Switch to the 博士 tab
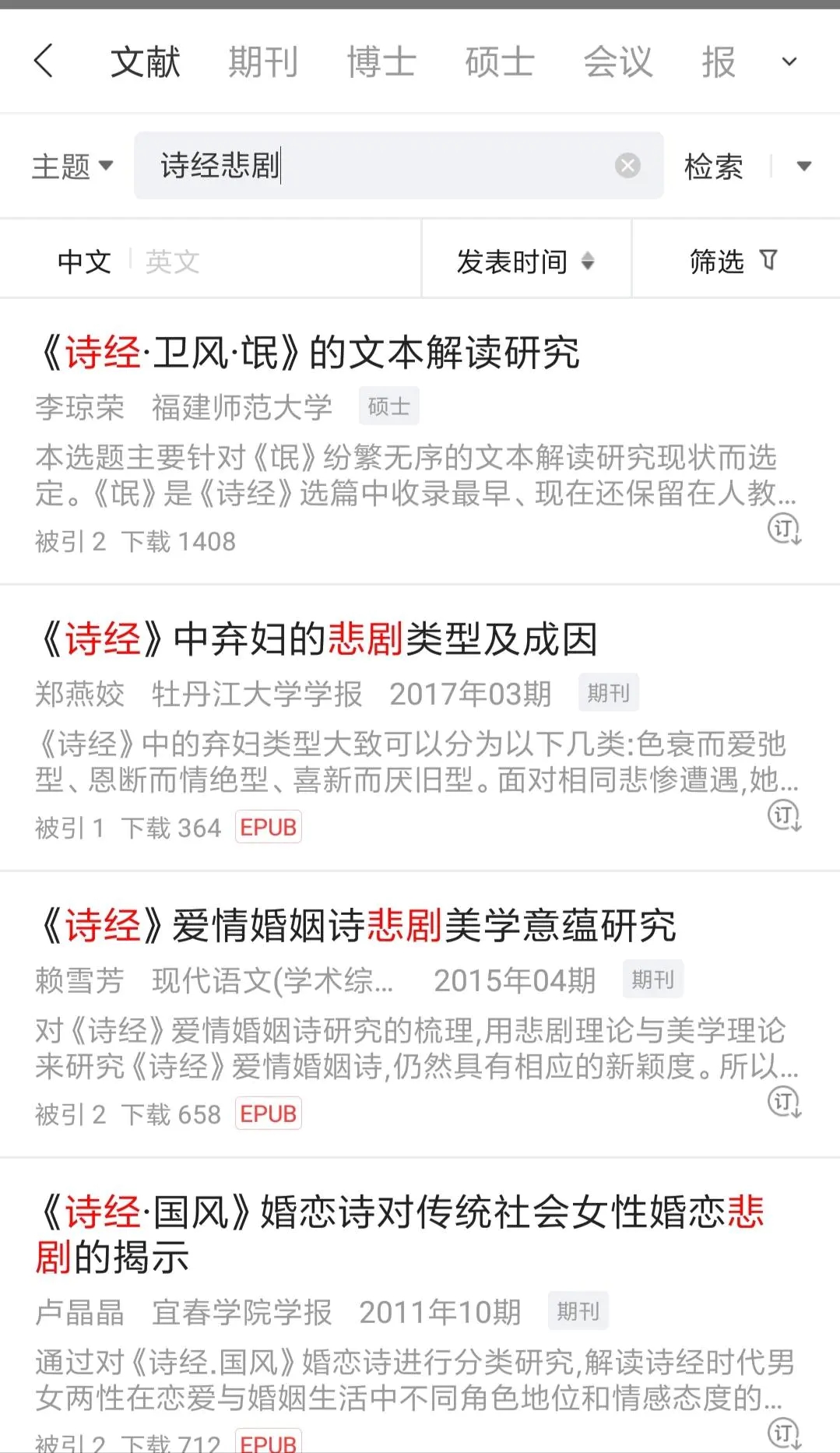This screenshot has width=840, height=1453. tap(381, 62)
